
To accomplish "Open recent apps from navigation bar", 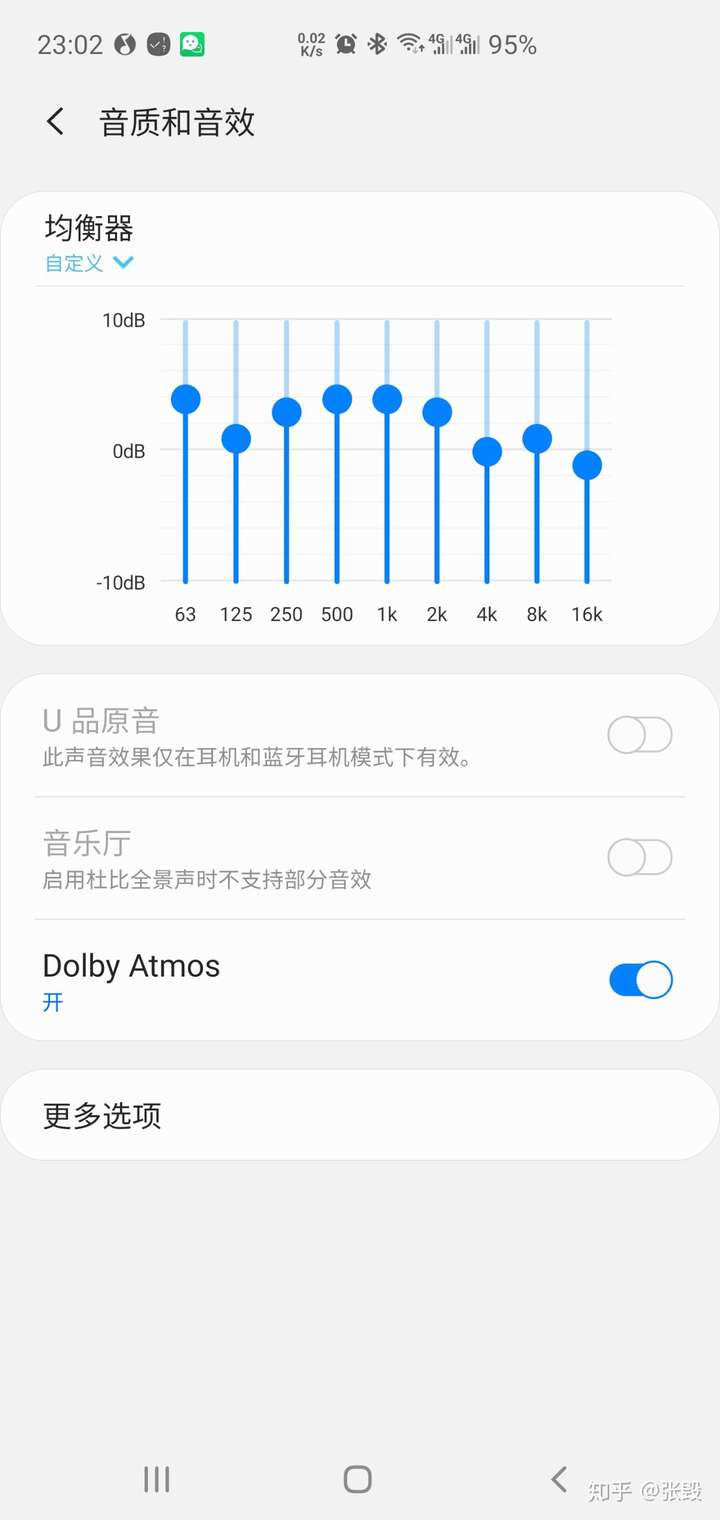I will pyautogui.click(x=156, y=1477).
